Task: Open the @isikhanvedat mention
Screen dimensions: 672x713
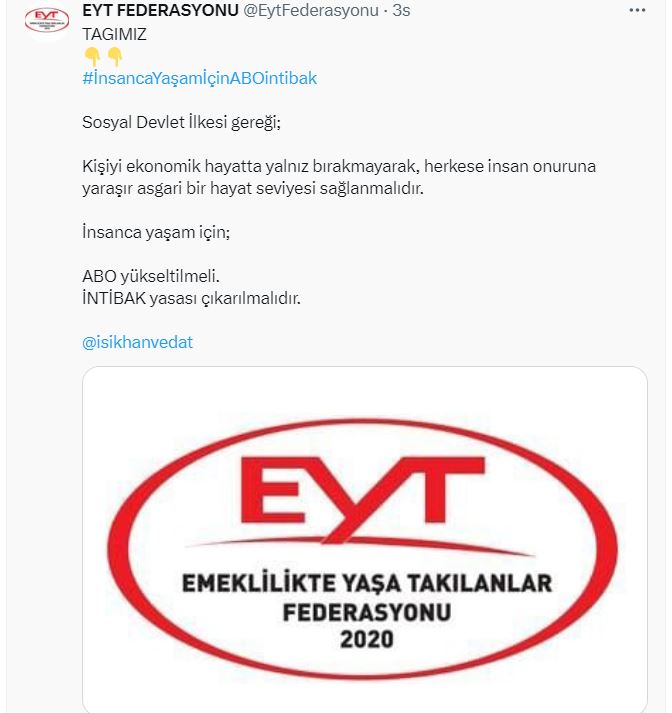Action: tap(137, 342)
